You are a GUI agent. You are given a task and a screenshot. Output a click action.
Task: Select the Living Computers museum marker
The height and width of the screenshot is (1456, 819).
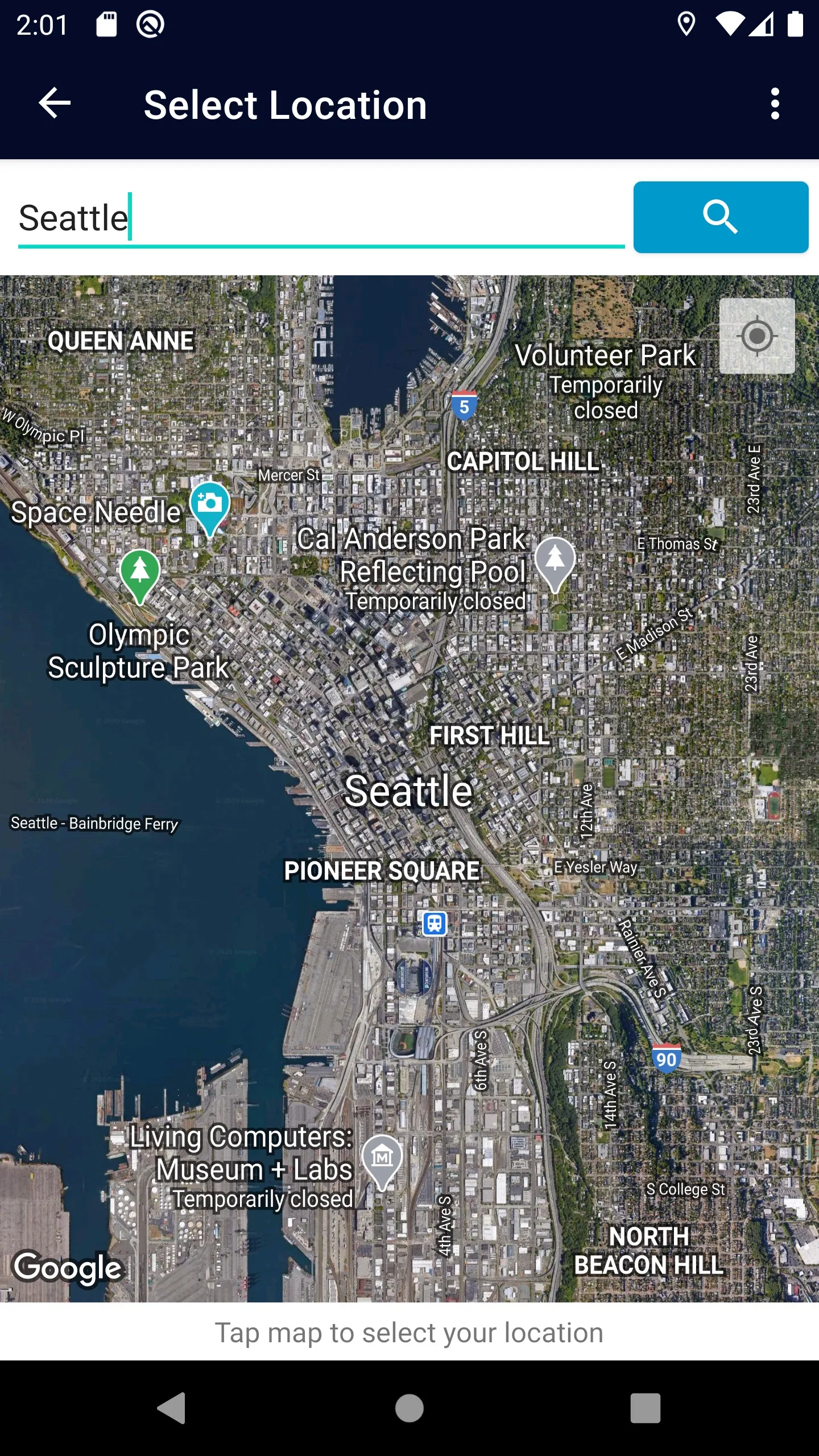coord(383,1158)
